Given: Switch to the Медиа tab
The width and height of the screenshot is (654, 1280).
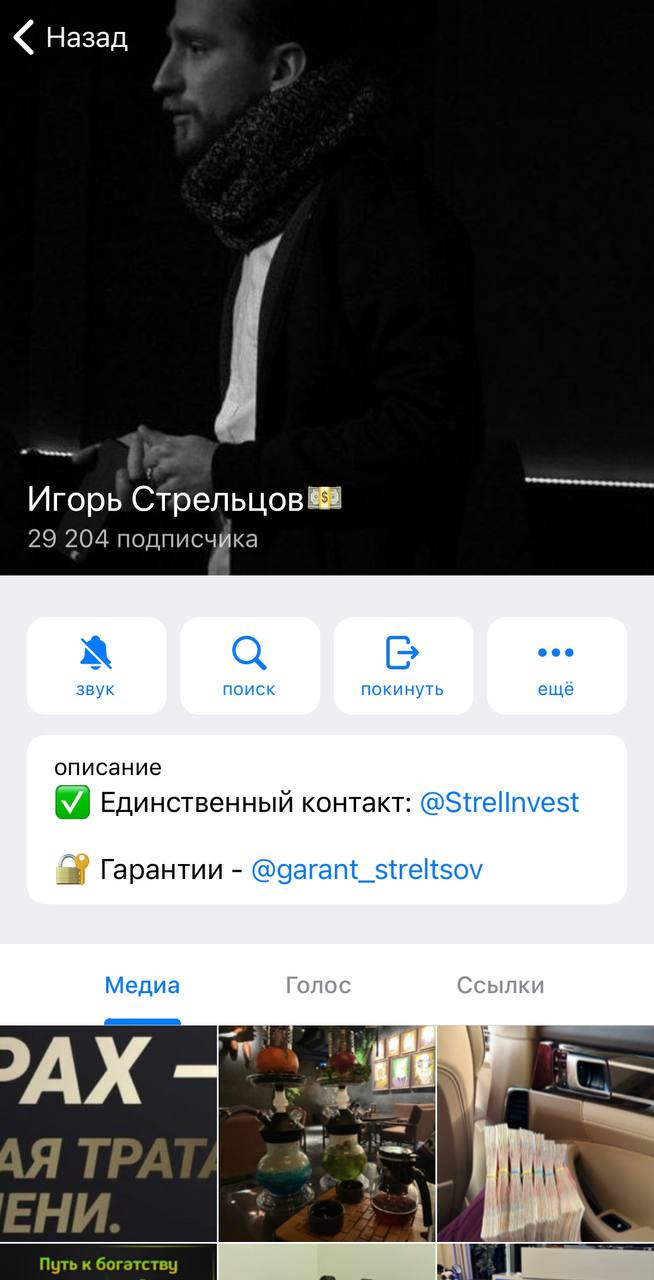Looking at the screenshot, I should (x=142, y=985).
